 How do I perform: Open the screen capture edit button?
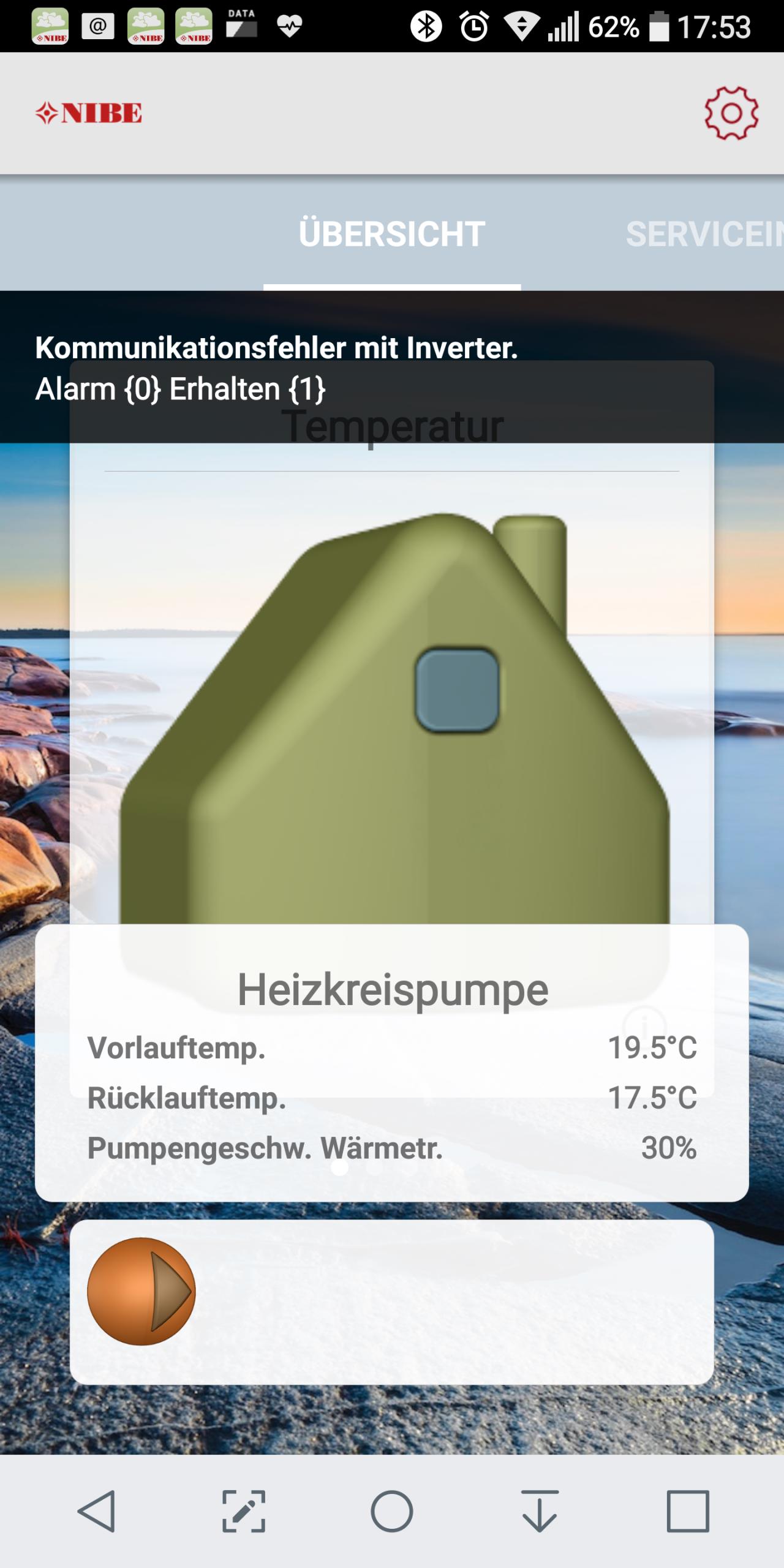244,1512
